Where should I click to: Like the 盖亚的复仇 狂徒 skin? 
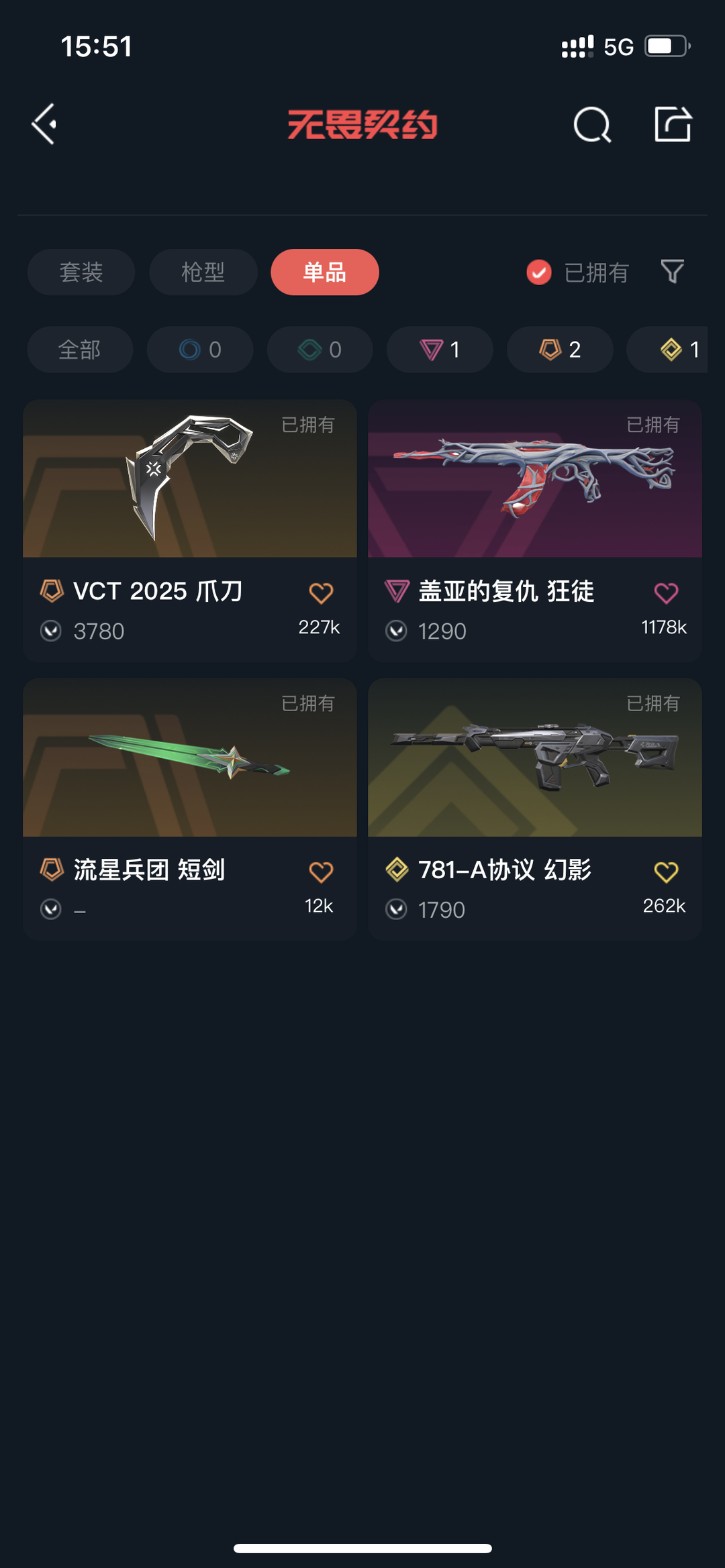666,593
